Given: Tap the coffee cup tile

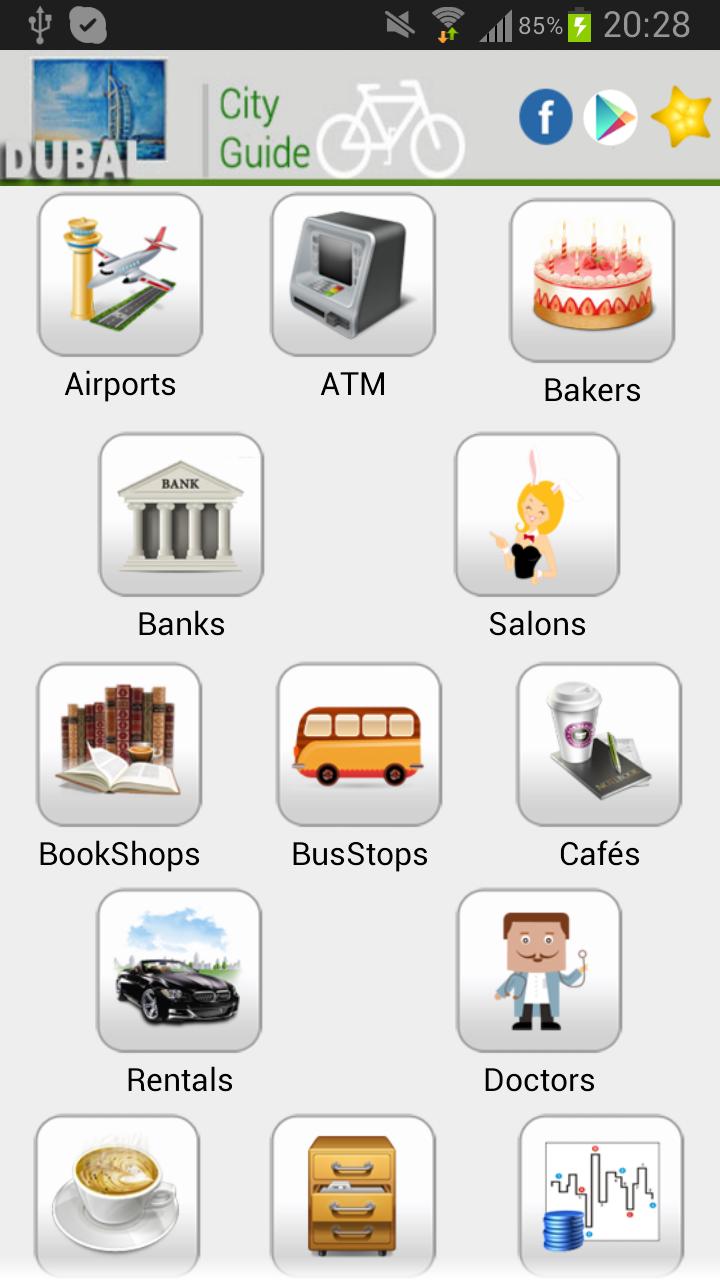Looking at the screenshot, I should click(117, 1197).
